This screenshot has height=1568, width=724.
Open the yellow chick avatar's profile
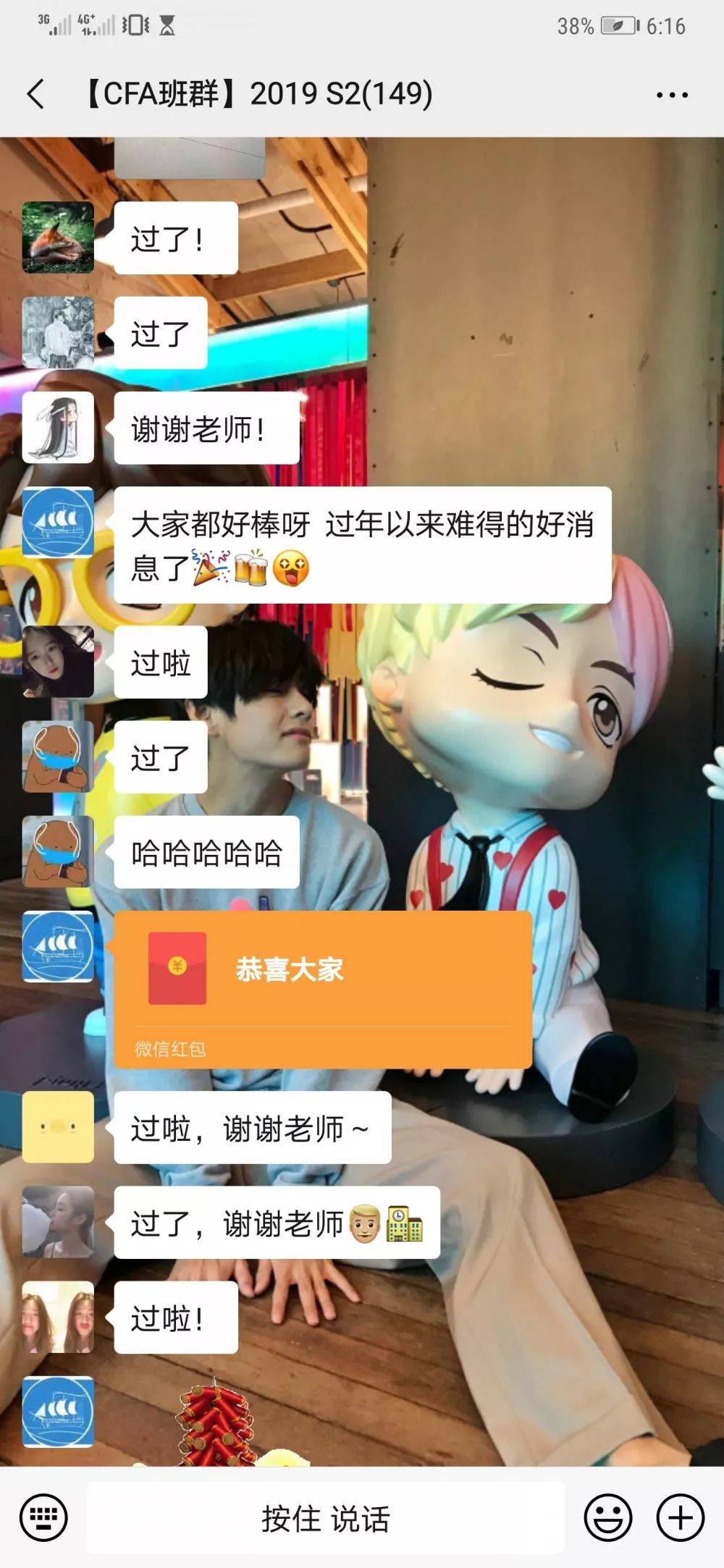pyautogui.click(x=58, y=1126)
